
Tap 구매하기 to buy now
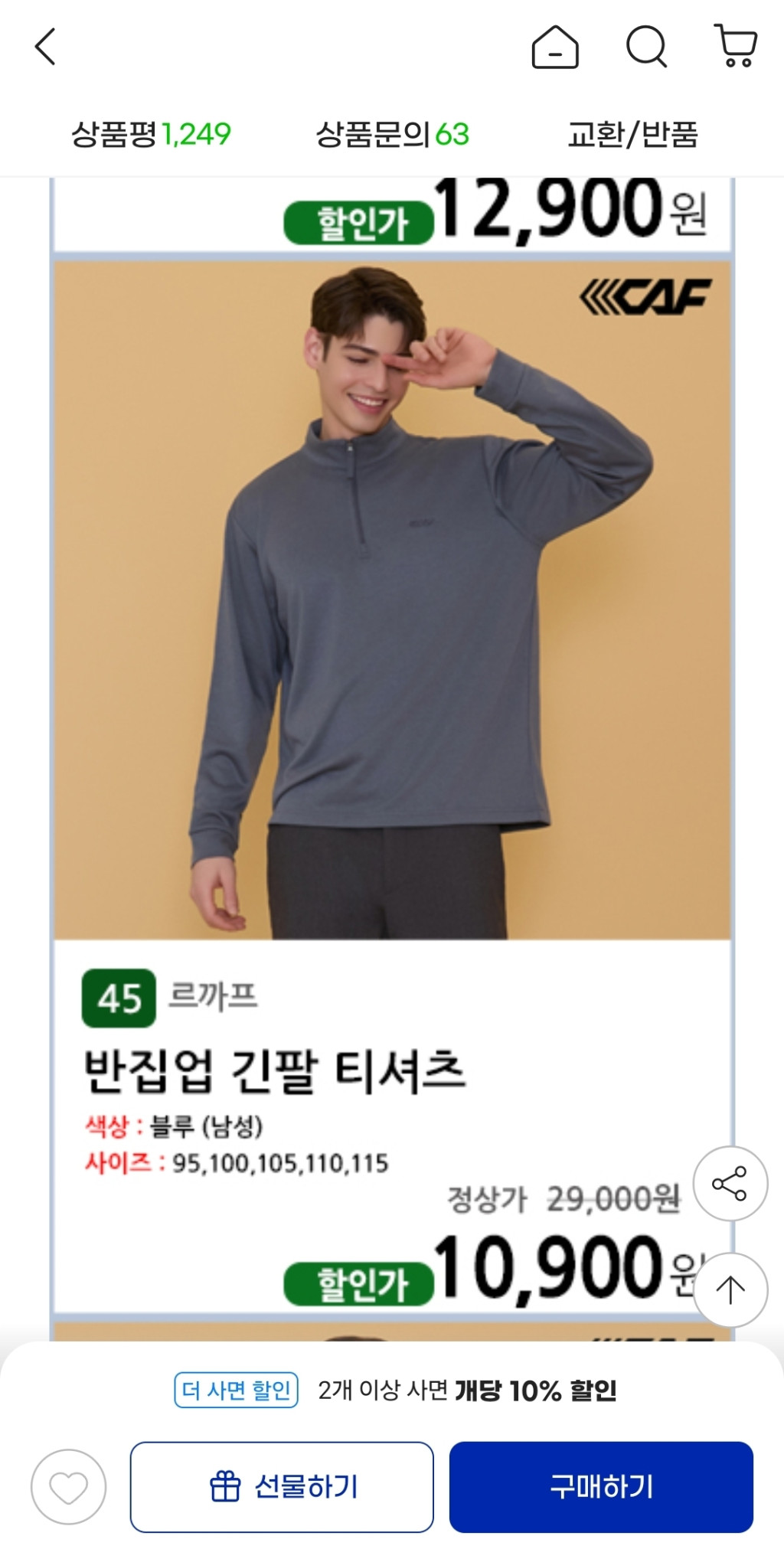click(601, 1487)
